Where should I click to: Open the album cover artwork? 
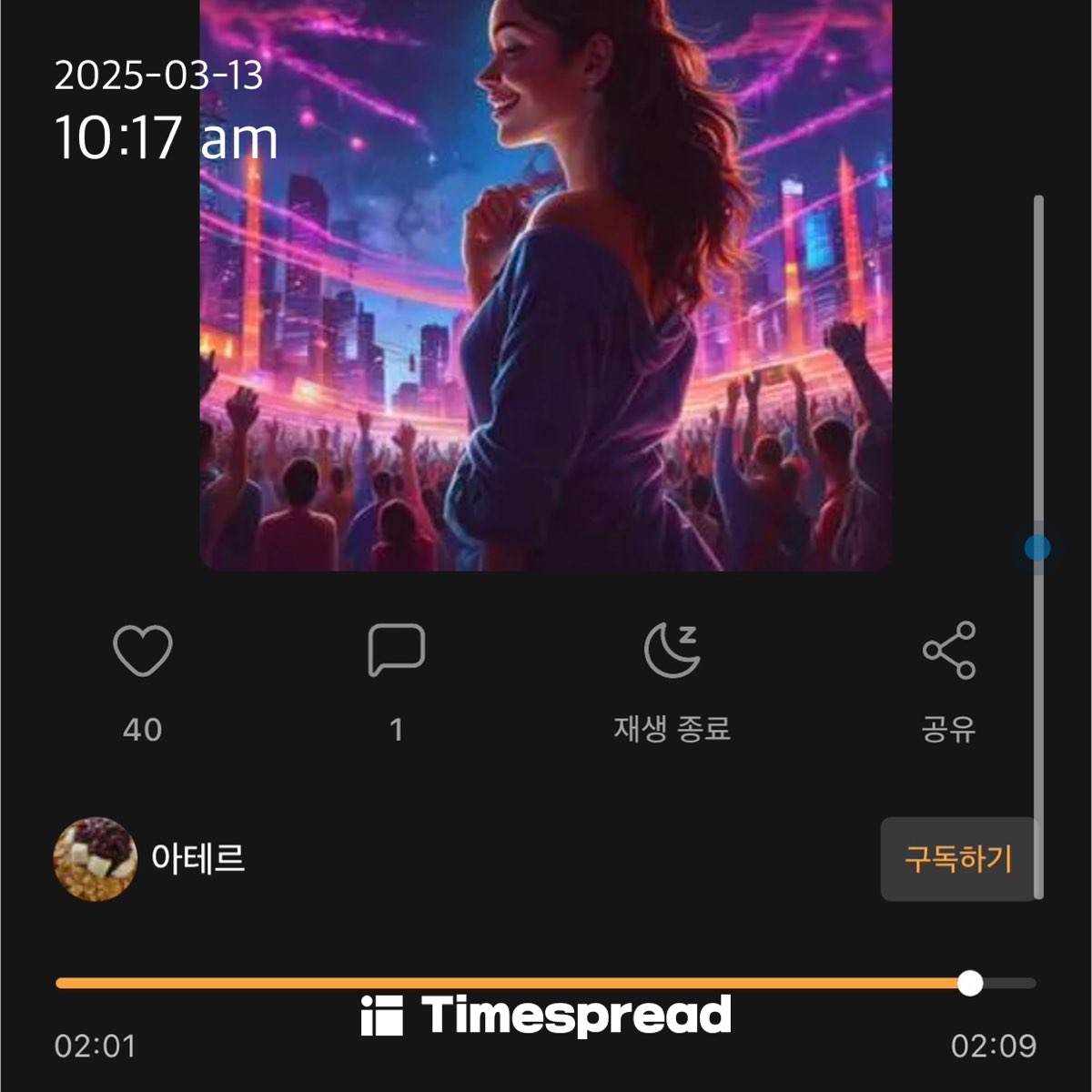click(x=546, y=286)
